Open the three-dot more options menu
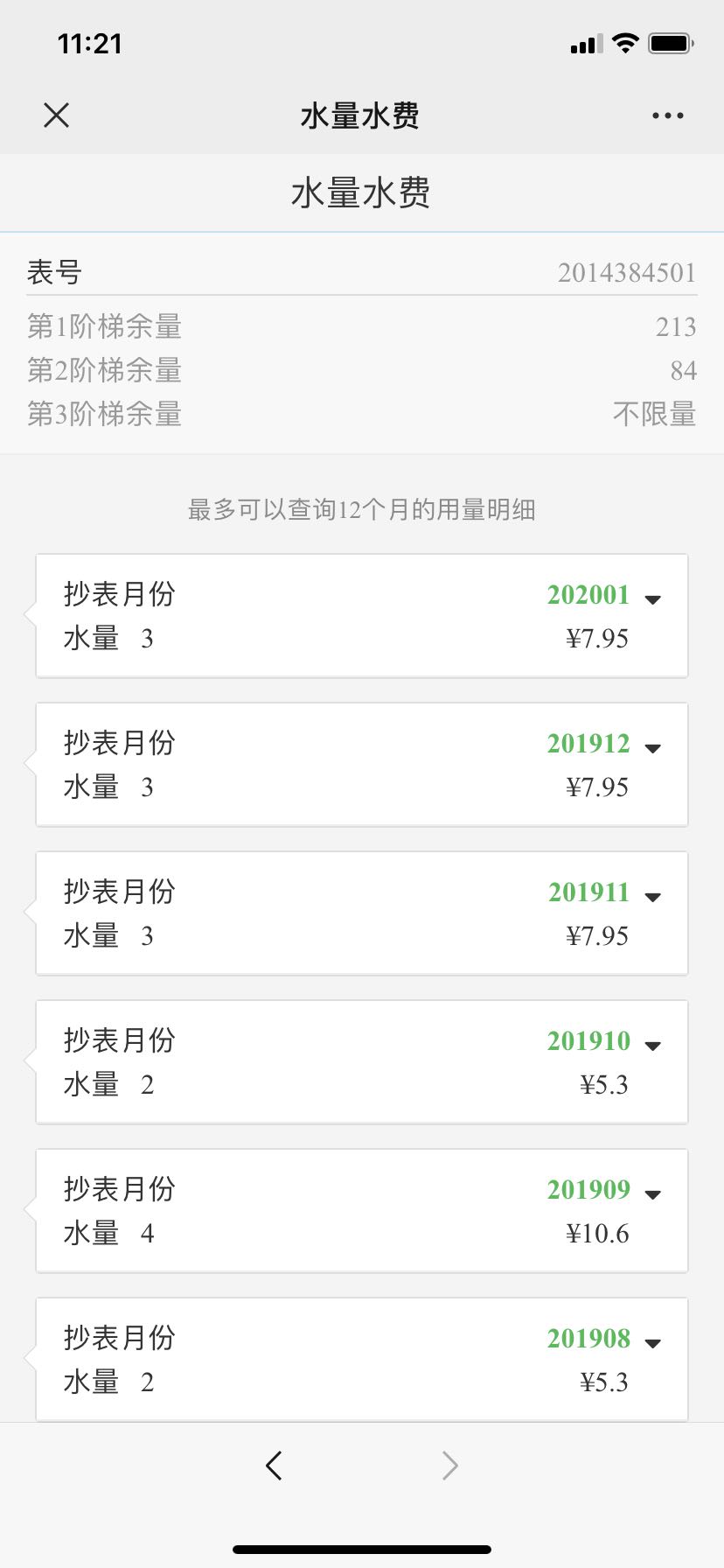724x1568 pixels. click(667, 115)
